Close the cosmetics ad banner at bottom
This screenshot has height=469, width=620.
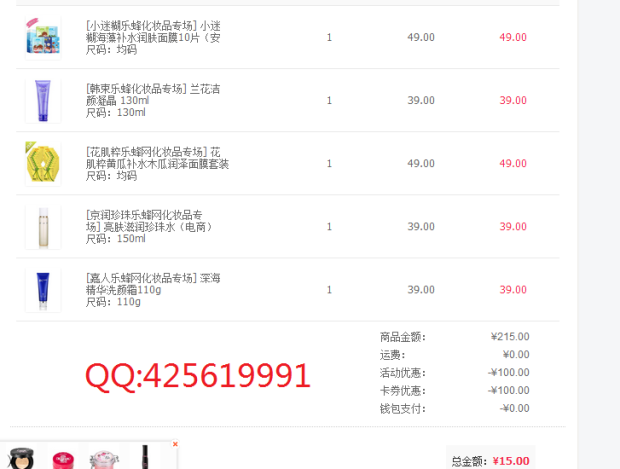coord(175,444)
